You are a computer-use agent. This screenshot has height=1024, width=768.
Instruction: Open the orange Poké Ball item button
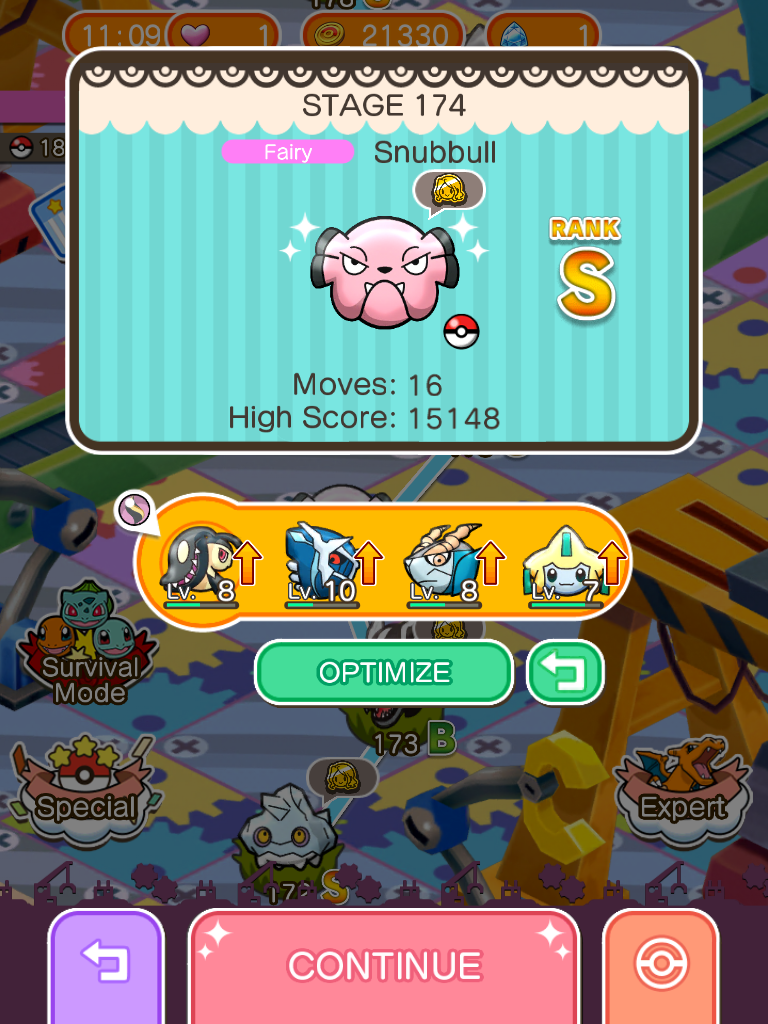(661, 966)
